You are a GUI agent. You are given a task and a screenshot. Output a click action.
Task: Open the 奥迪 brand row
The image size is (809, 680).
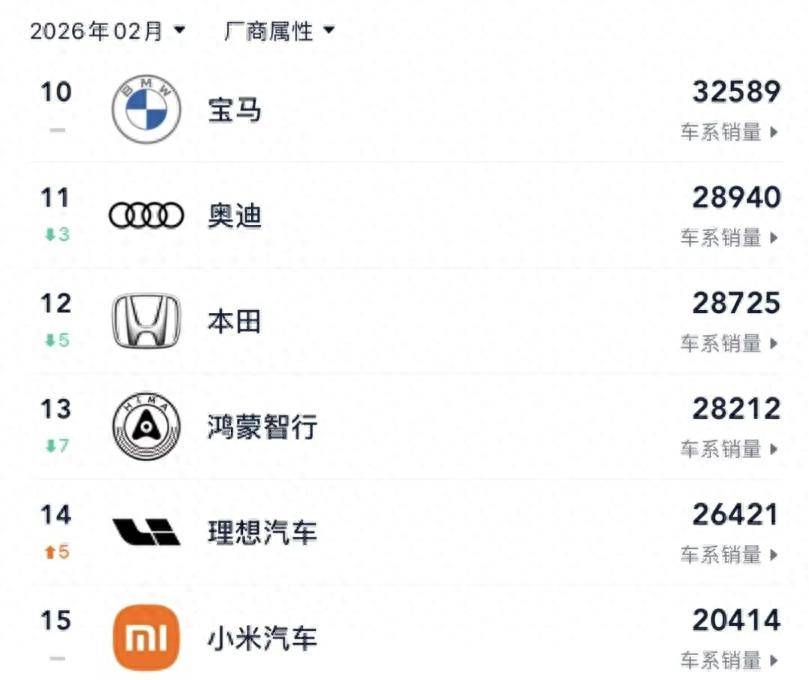pyautogui.click(x=235, y=215)
